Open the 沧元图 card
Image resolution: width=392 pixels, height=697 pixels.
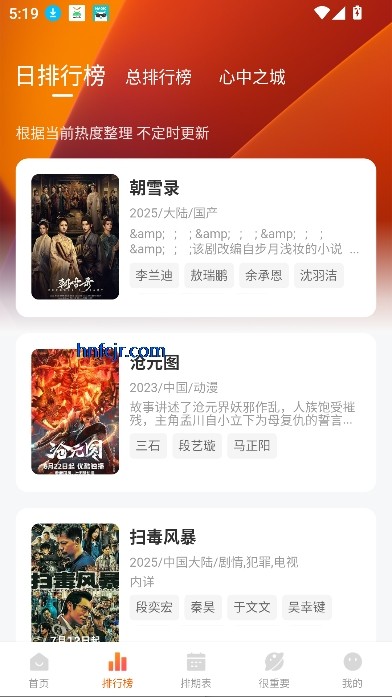coord(196,413)
